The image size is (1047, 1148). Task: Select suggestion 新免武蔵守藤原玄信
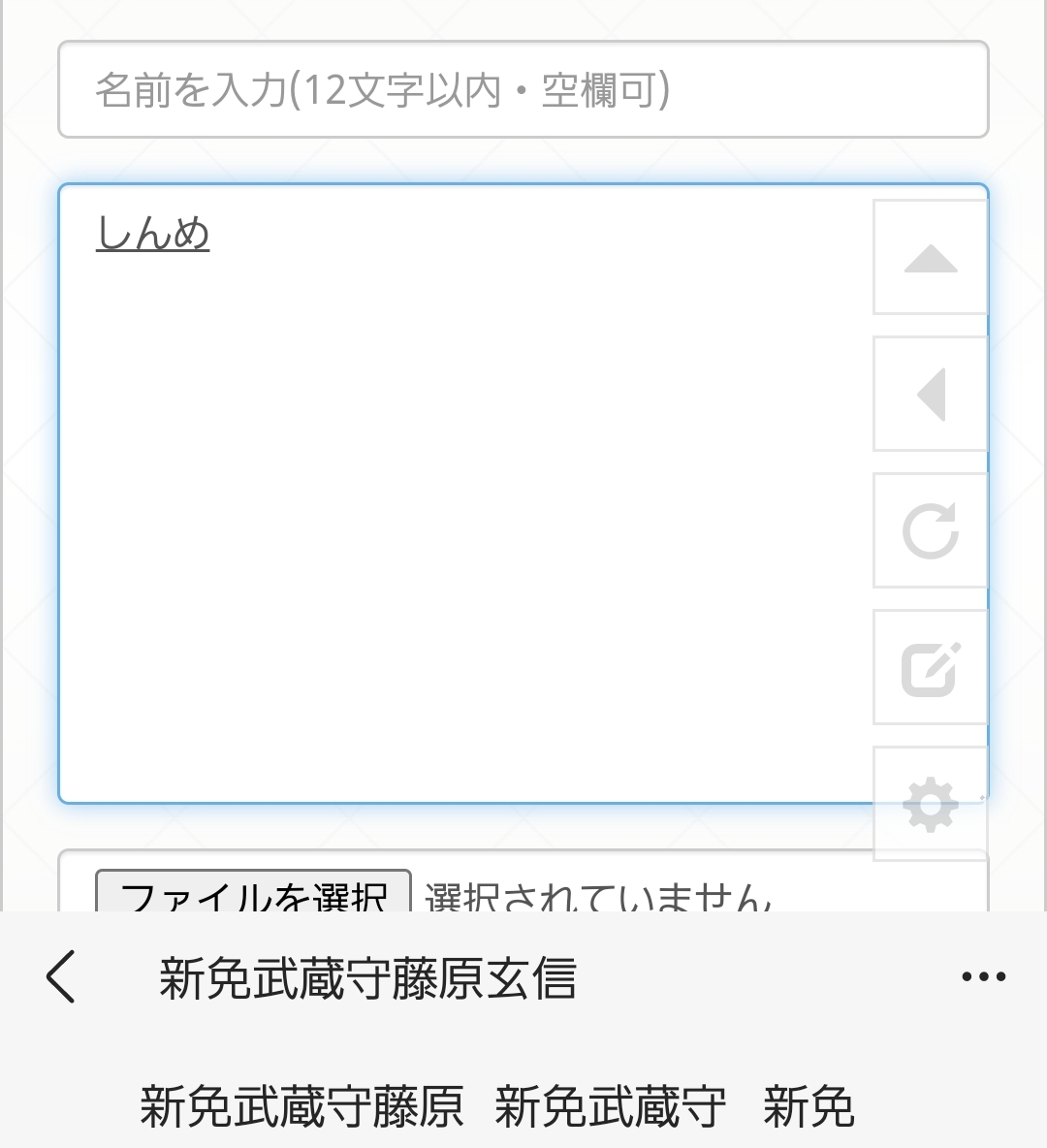[367, 977]
